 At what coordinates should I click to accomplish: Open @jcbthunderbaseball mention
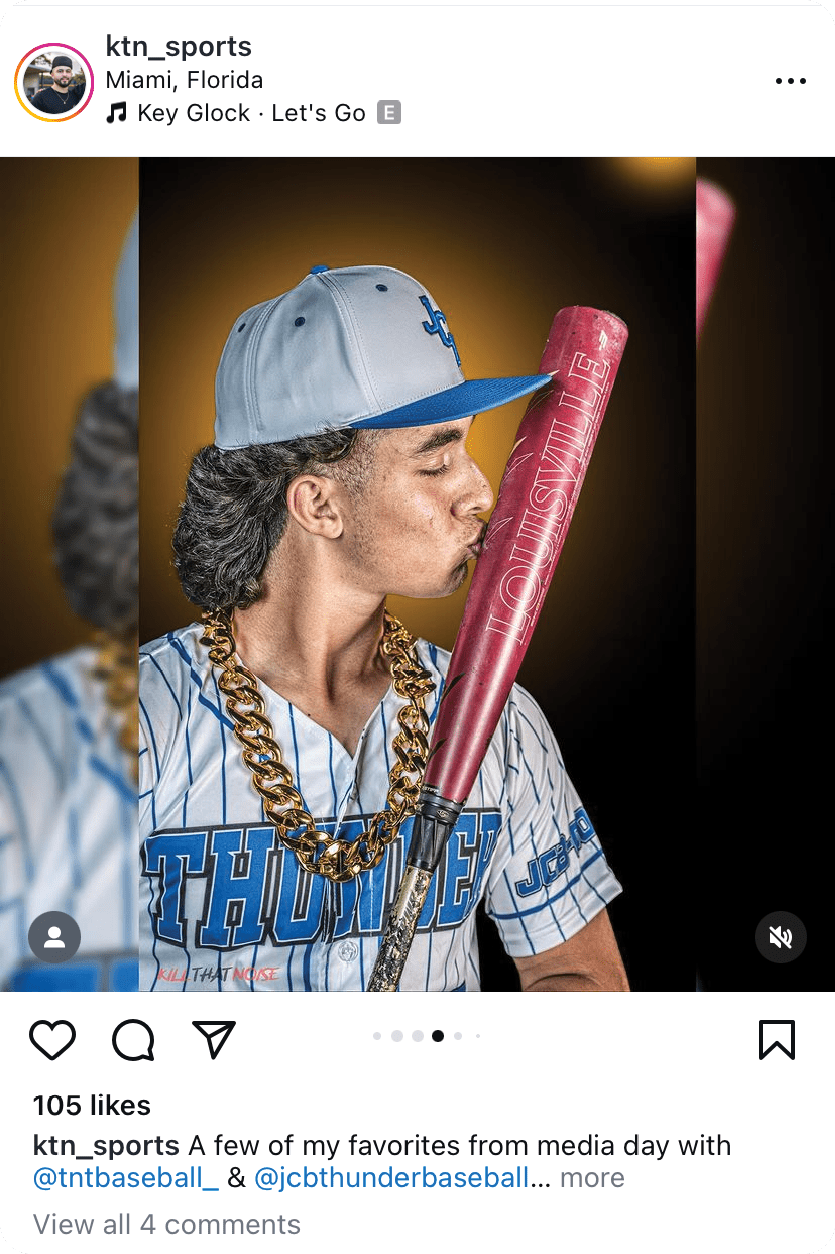point(391,1178)
